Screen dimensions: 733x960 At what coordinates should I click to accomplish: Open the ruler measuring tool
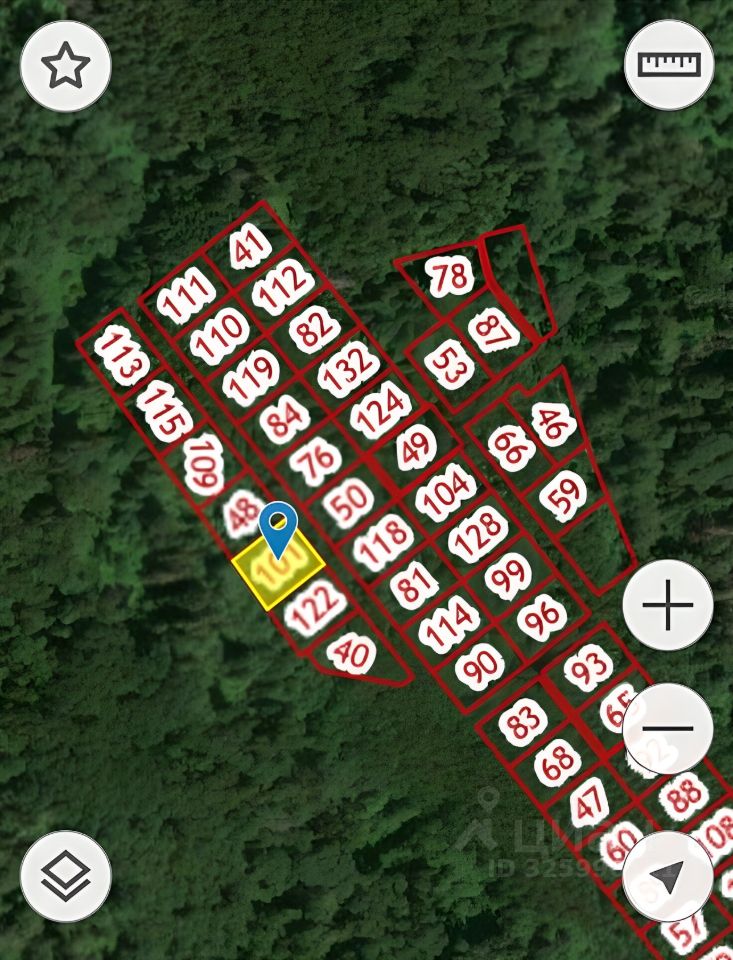(668, 65)
